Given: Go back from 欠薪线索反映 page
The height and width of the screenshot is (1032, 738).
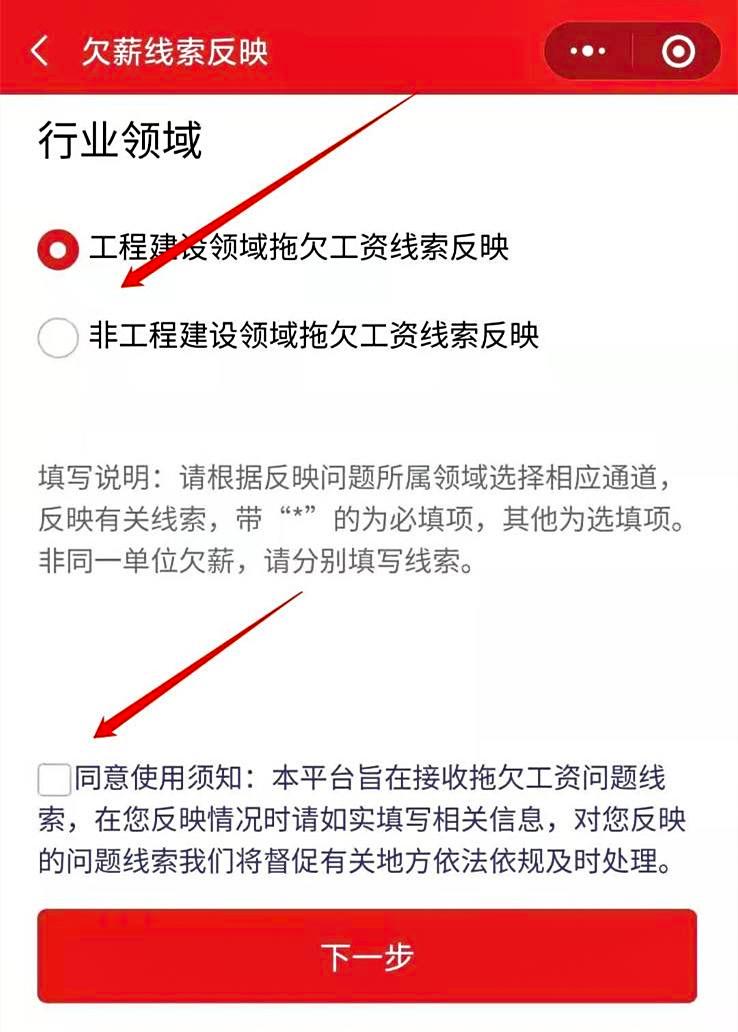Looking at the screenshot, I should pyautogui.click(x=39, y=51).
